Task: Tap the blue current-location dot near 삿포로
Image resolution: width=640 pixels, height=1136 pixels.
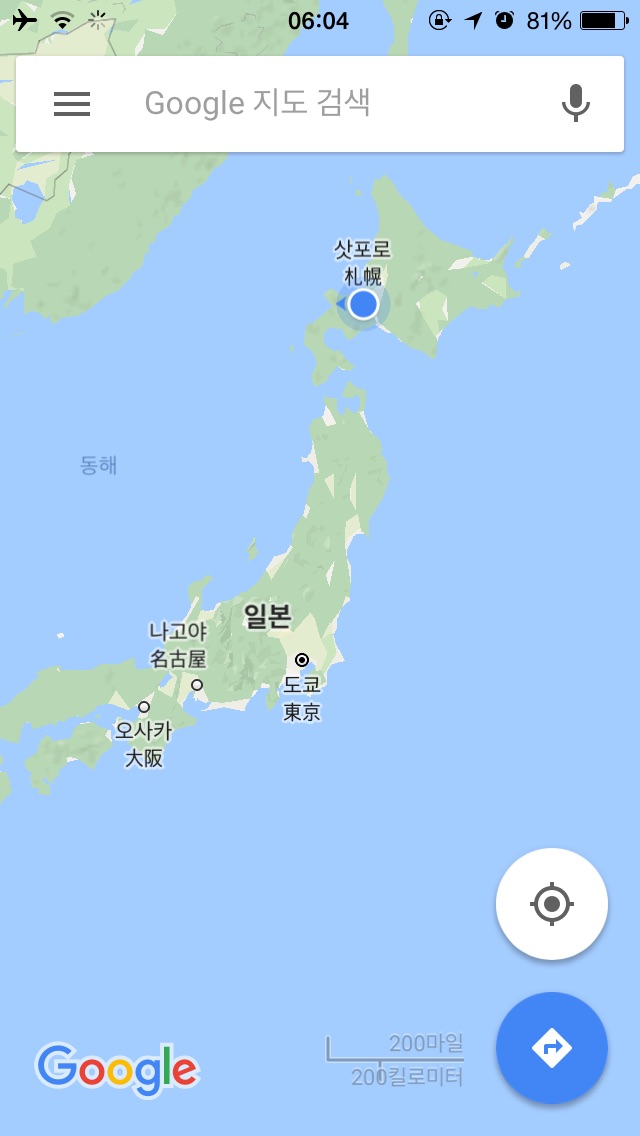Action: 364,304
